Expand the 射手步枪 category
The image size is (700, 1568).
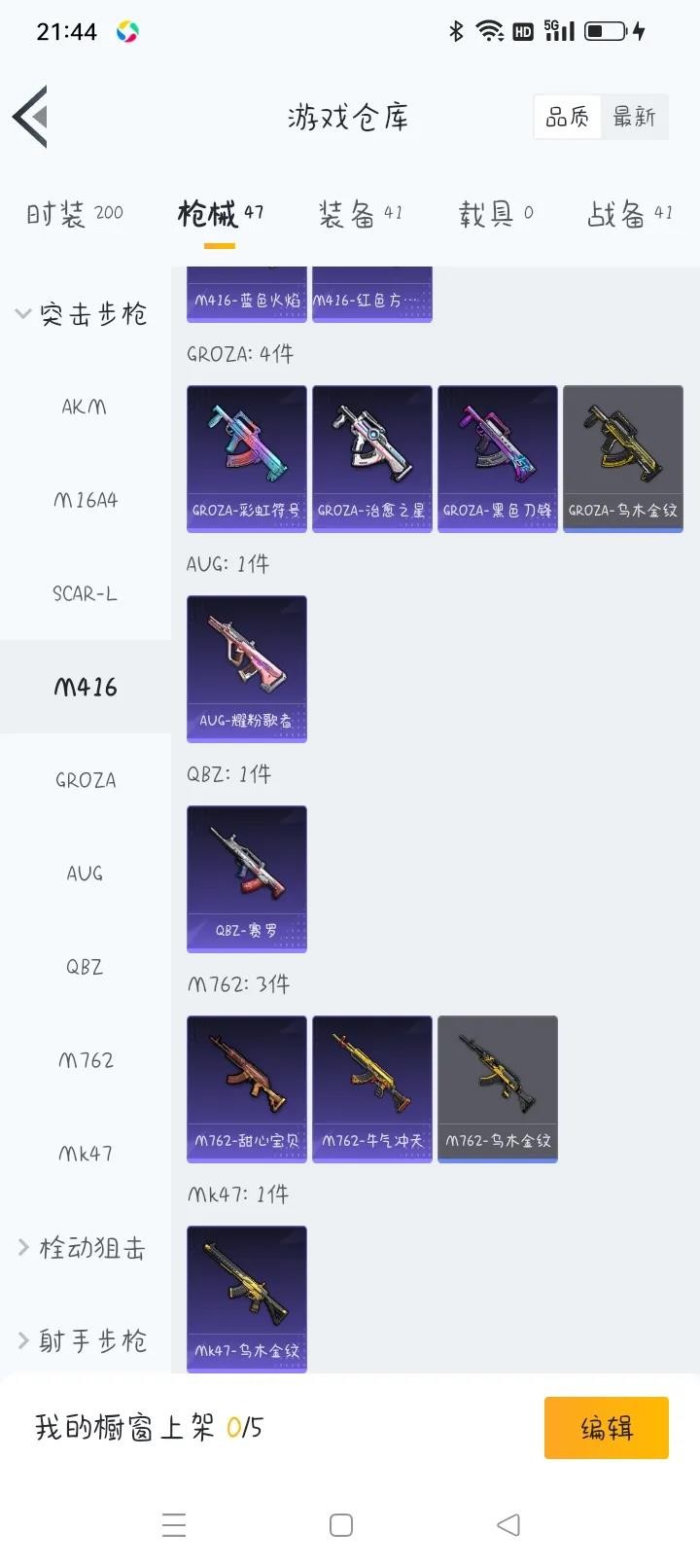coord(83,1340)
